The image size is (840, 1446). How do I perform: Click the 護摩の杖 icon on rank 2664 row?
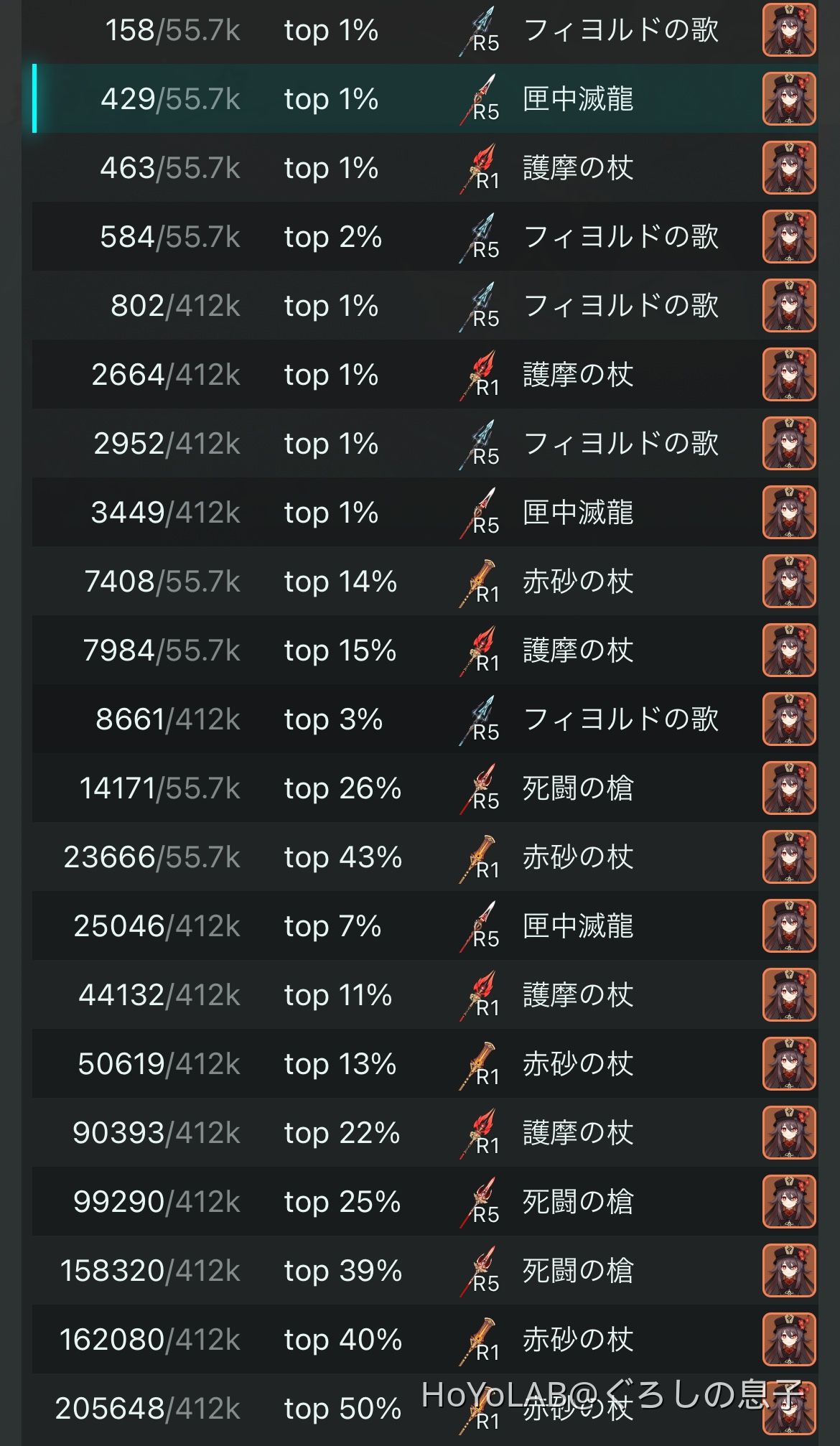[x=481, y=374]
